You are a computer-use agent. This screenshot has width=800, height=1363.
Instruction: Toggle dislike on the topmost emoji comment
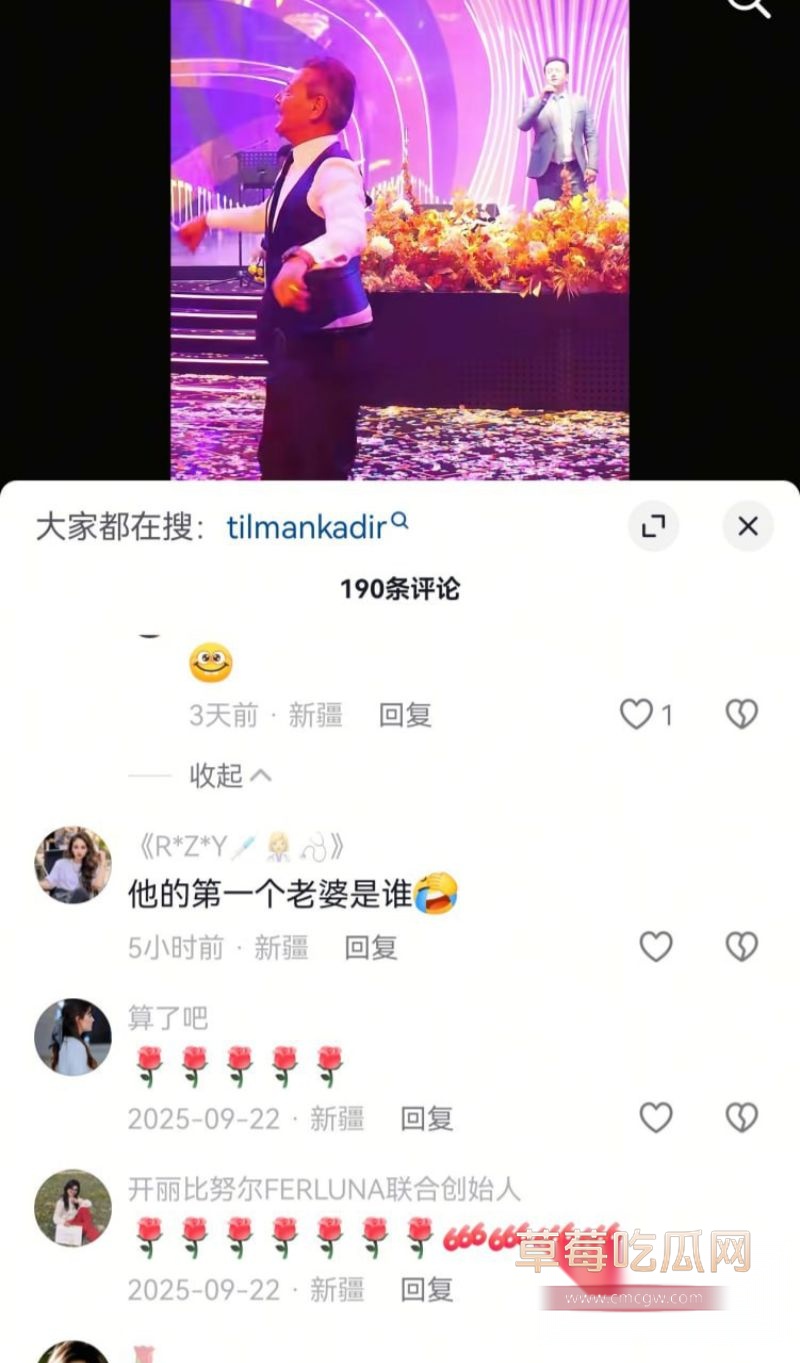tap(740, 714)
